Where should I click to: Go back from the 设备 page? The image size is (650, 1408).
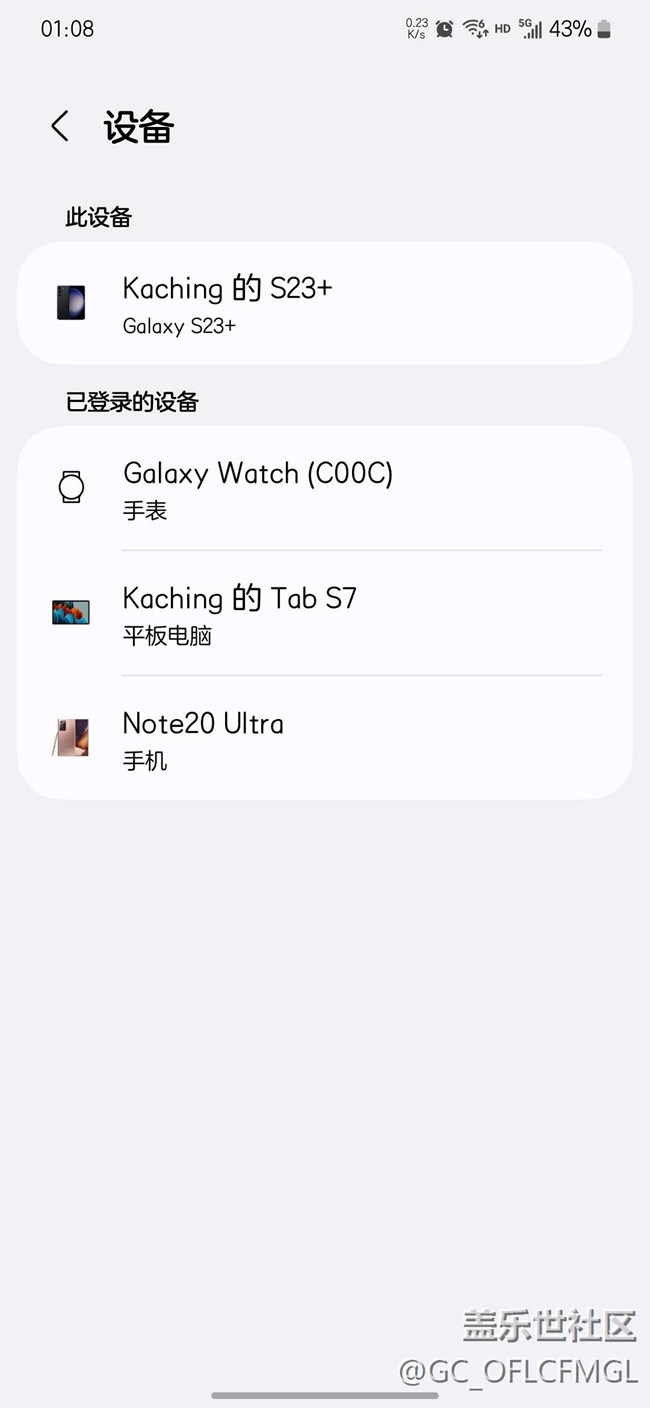pos(60,127)
